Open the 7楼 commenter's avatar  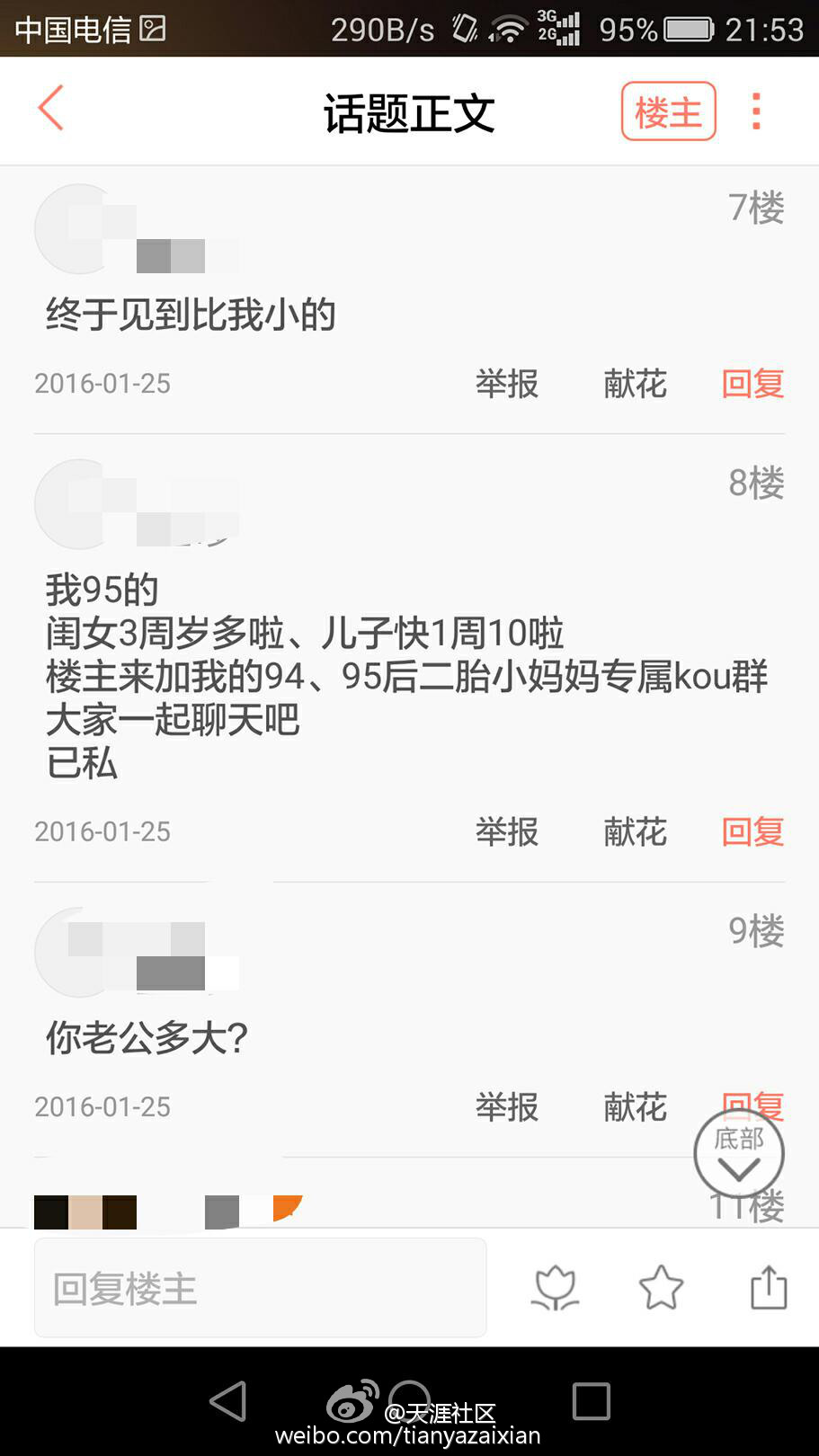(78, 229)
